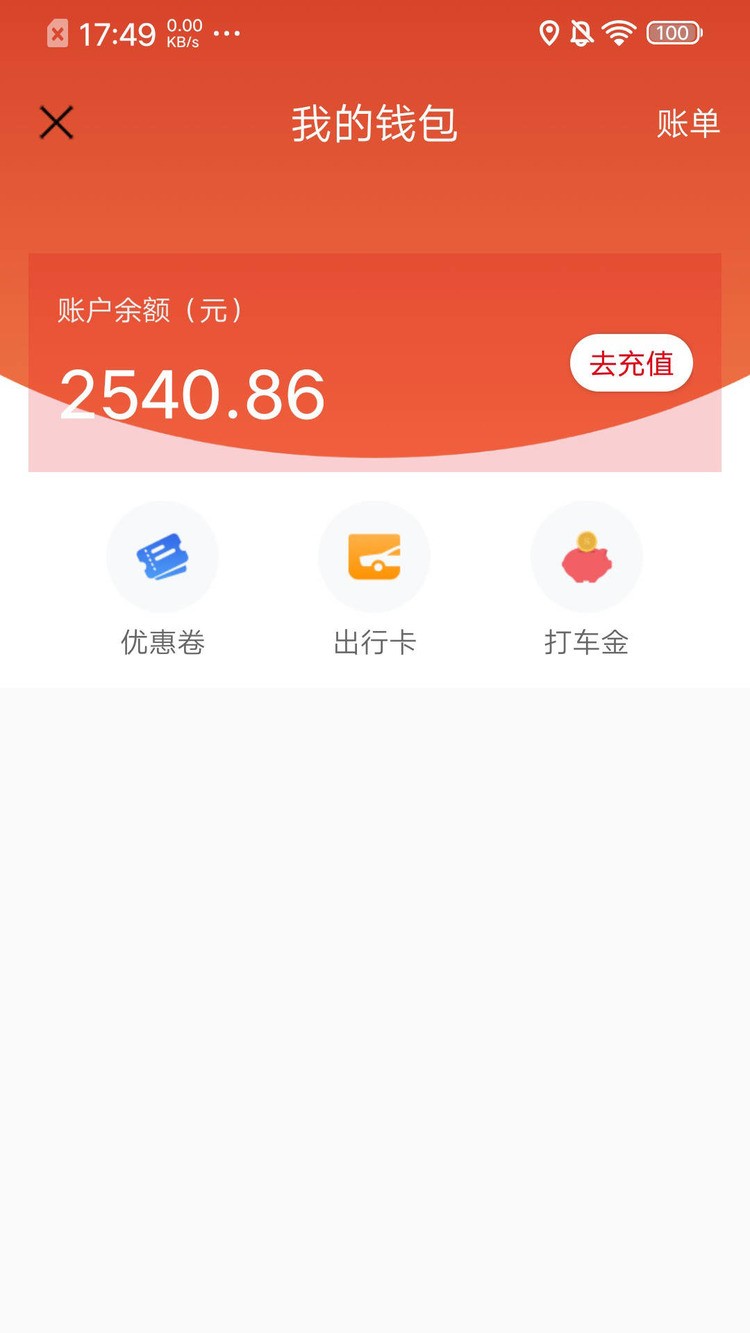Tap the 打车金 piggy bank icon

pyautogui.click(x=586, y=556)
